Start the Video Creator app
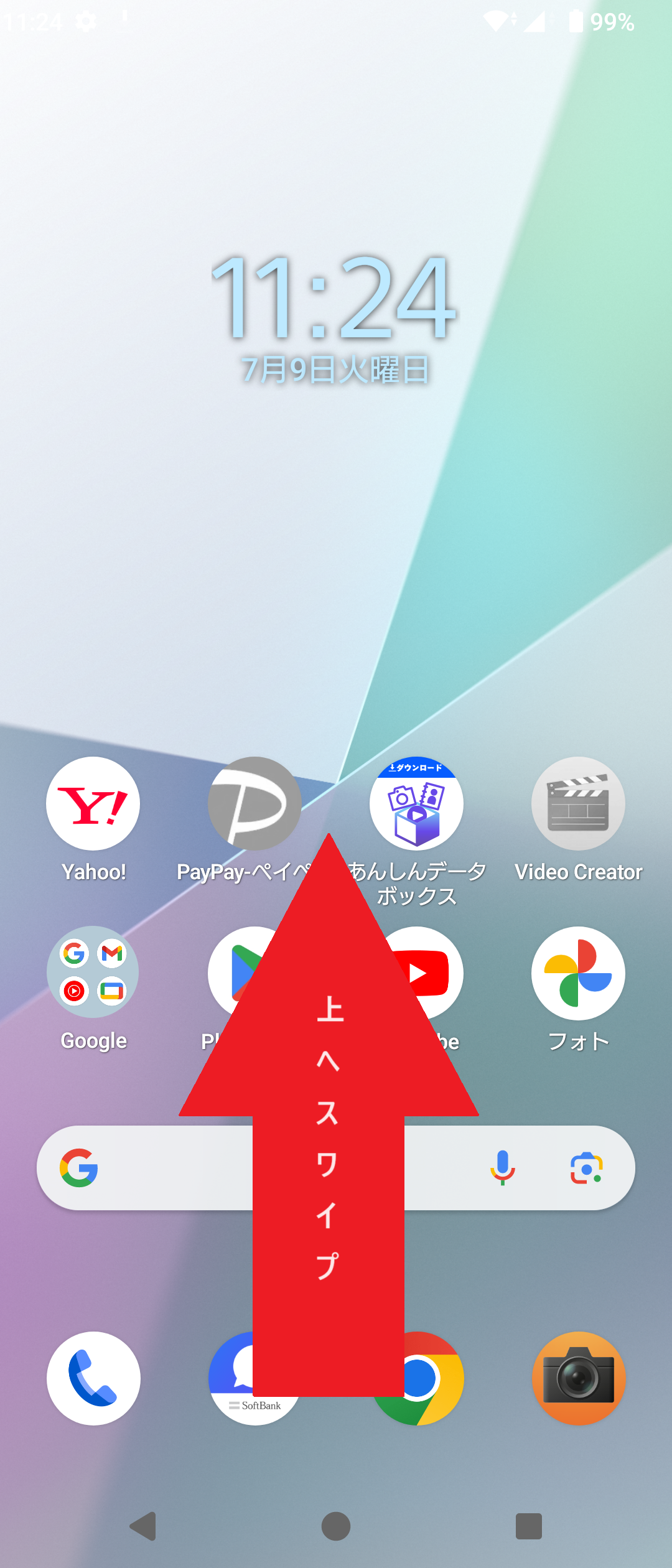Screen dimensions: 672x1568 click(577, 804)
